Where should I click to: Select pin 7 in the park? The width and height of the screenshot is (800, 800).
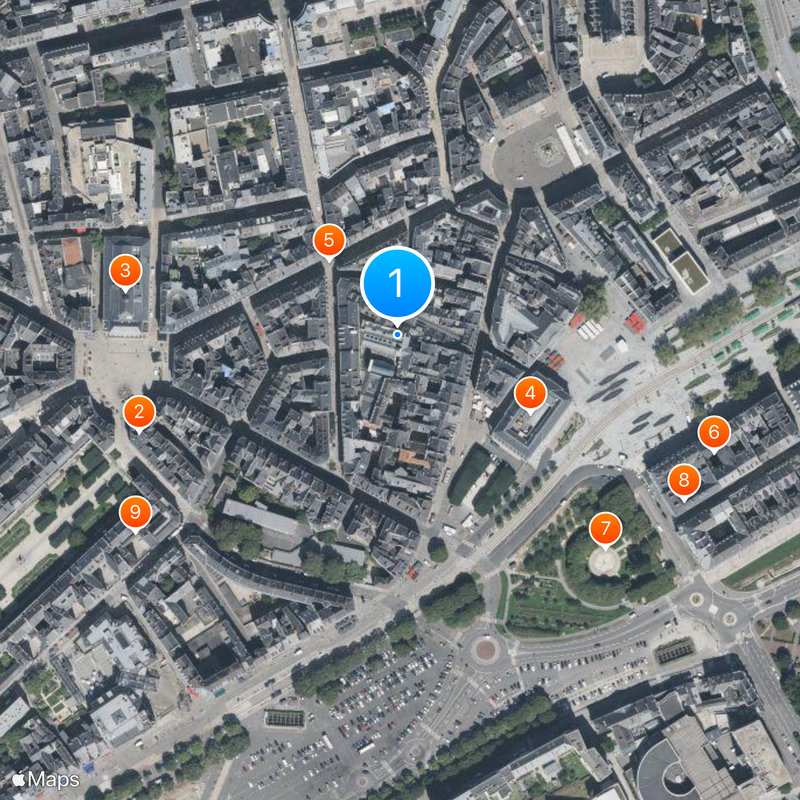pyautogui.click(x=604, y=529)
